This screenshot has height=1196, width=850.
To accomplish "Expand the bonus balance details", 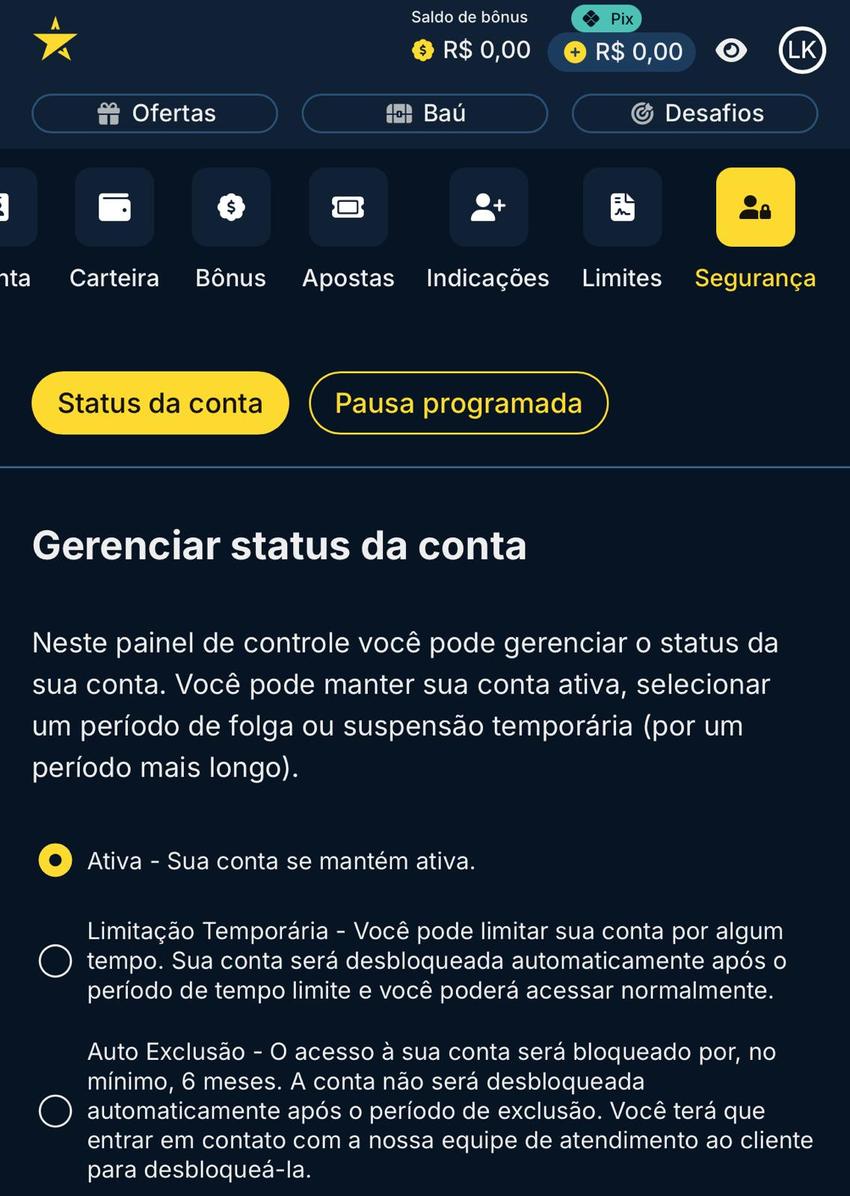I will click(x=470, y=50).
